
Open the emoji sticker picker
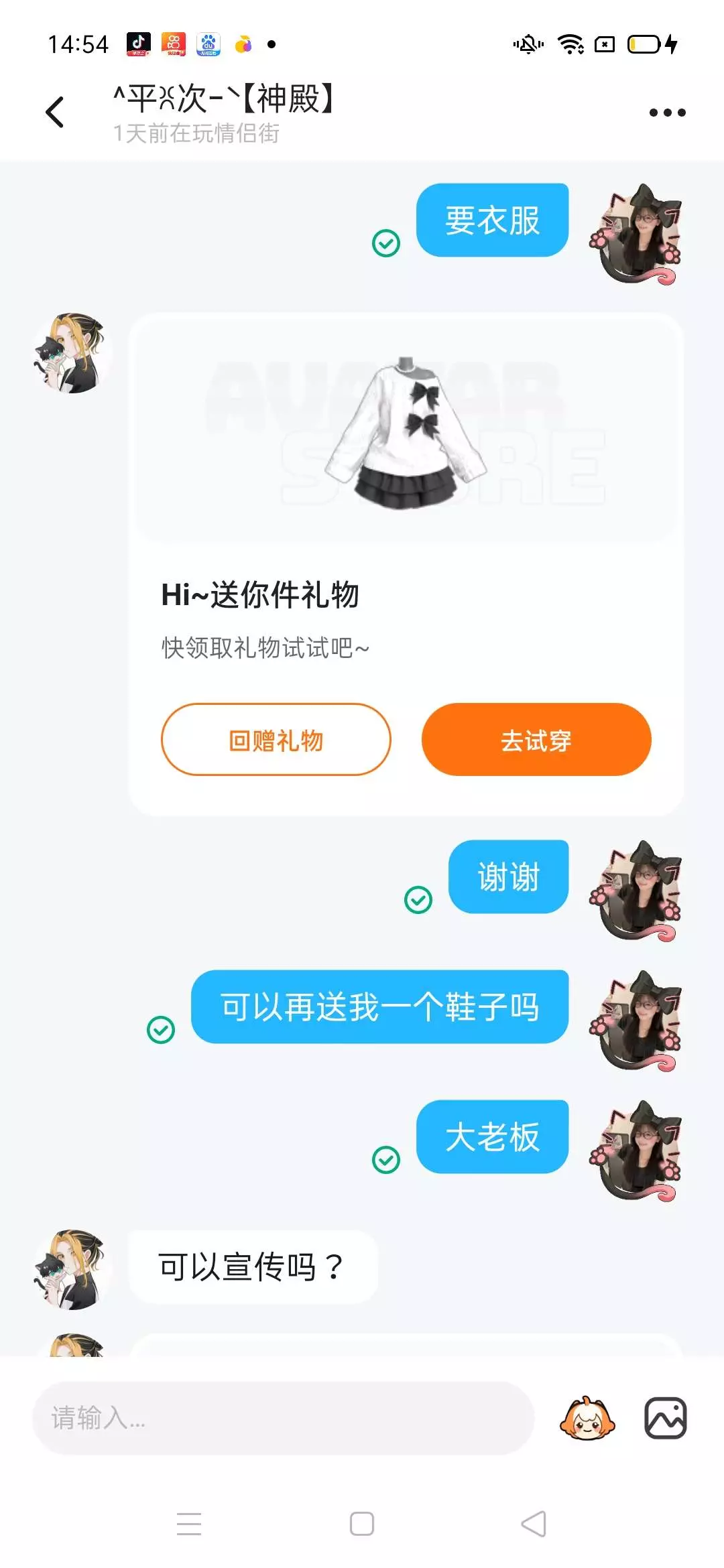click(x=587, y=1418)
